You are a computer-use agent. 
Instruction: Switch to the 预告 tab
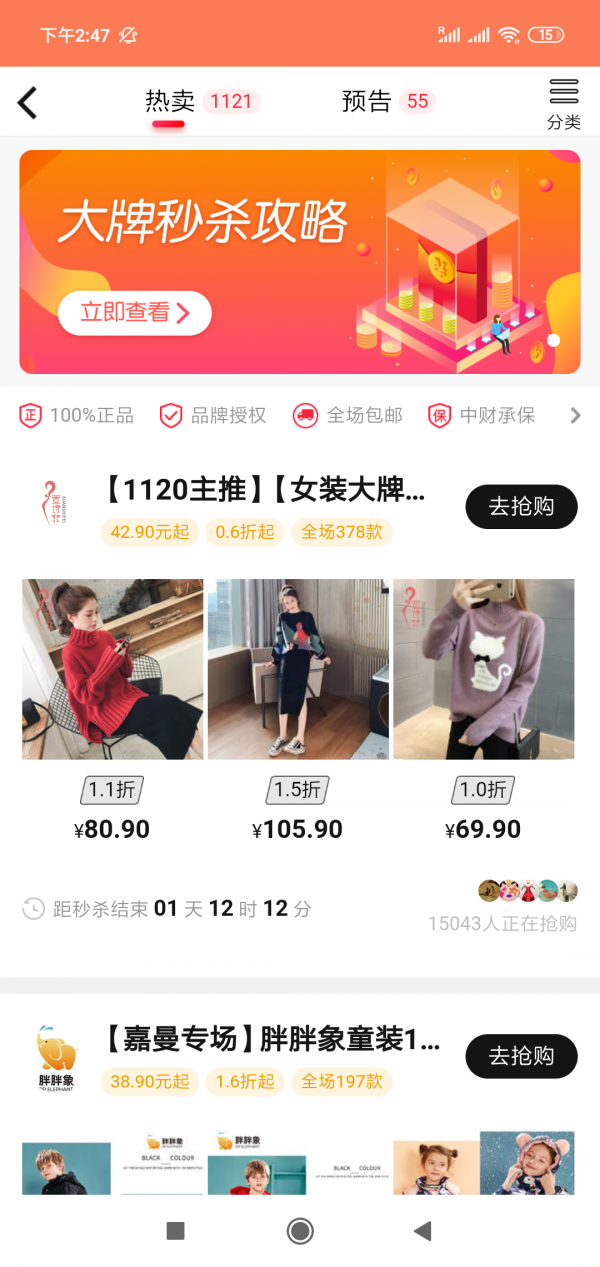pyautogui.click(x=367, y=101)
